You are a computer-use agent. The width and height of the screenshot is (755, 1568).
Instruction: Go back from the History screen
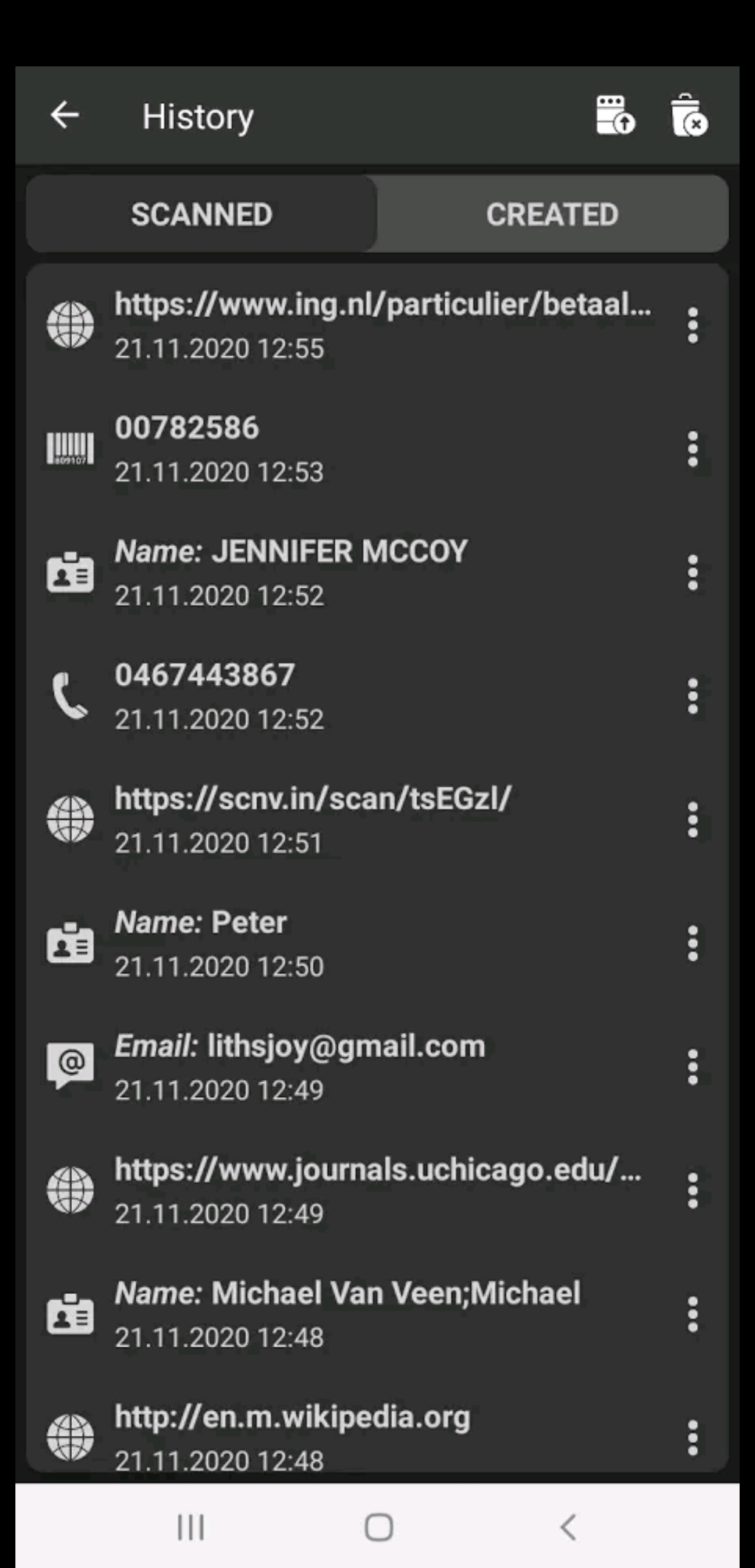coord(65,115)
